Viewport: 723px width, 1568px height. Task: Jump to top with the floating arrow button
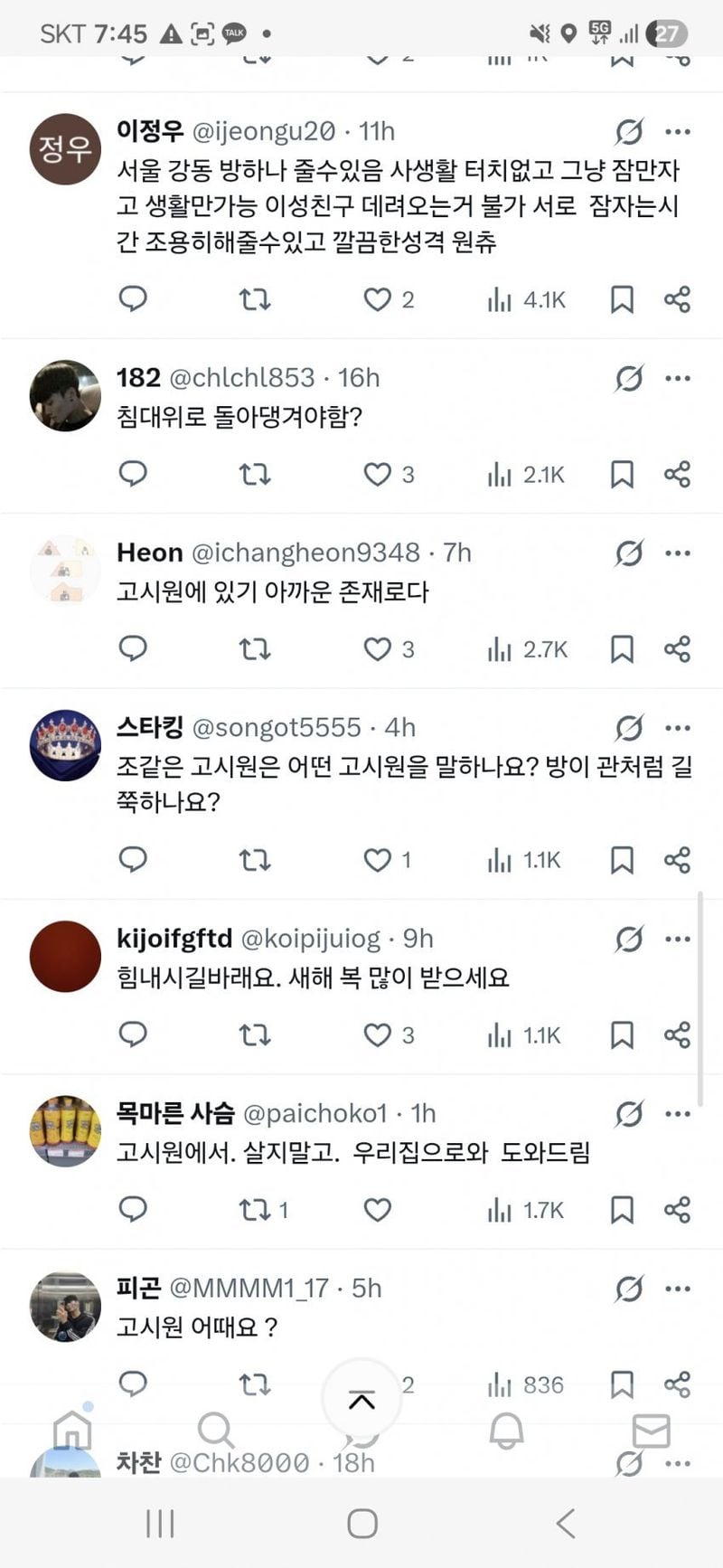click(x=361, y=1400)
